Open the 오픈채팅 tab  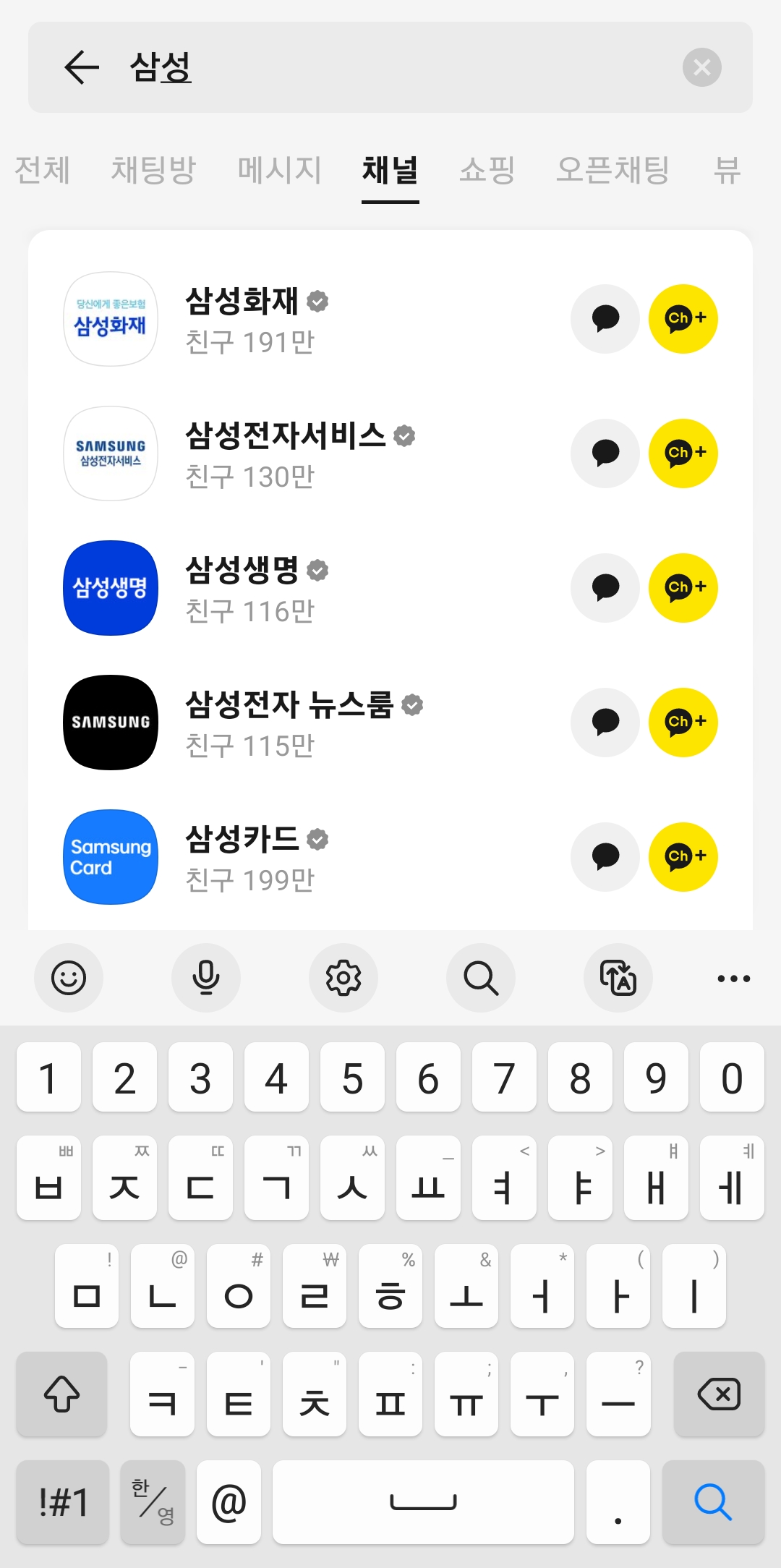612,171
